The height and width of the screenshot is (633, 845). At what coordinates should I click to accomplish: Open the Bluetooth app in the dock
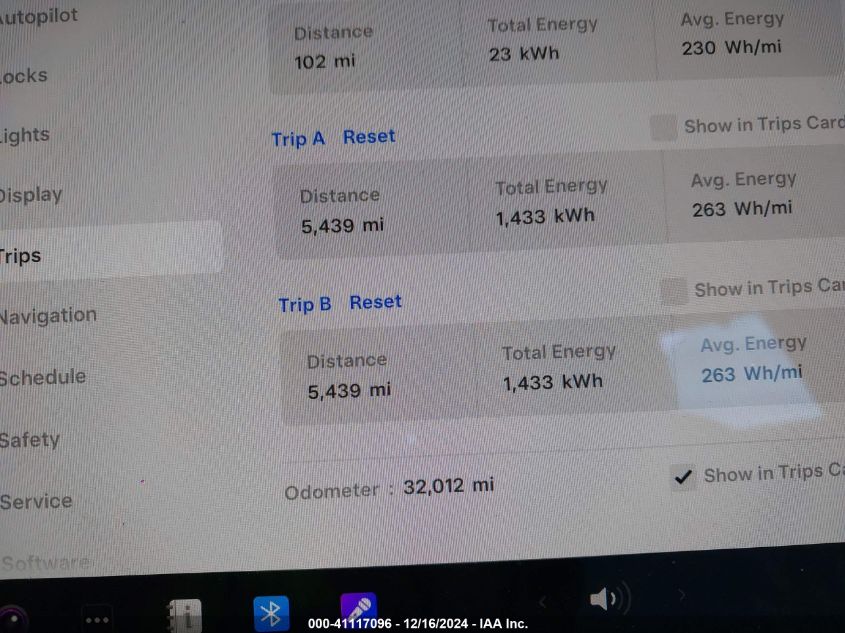coord(271,613)
